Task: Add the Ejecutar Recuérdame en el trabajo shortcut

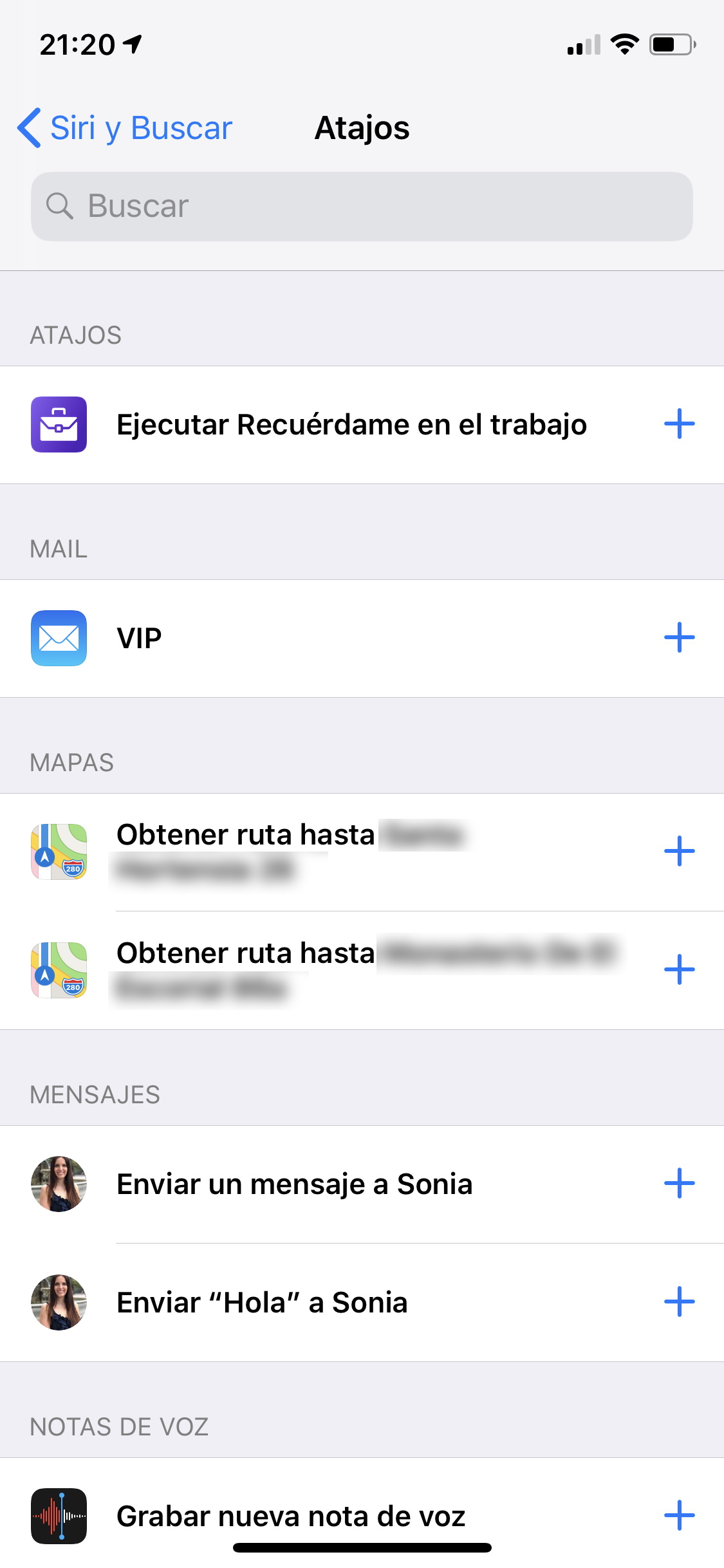Action: tap(679, 424)
